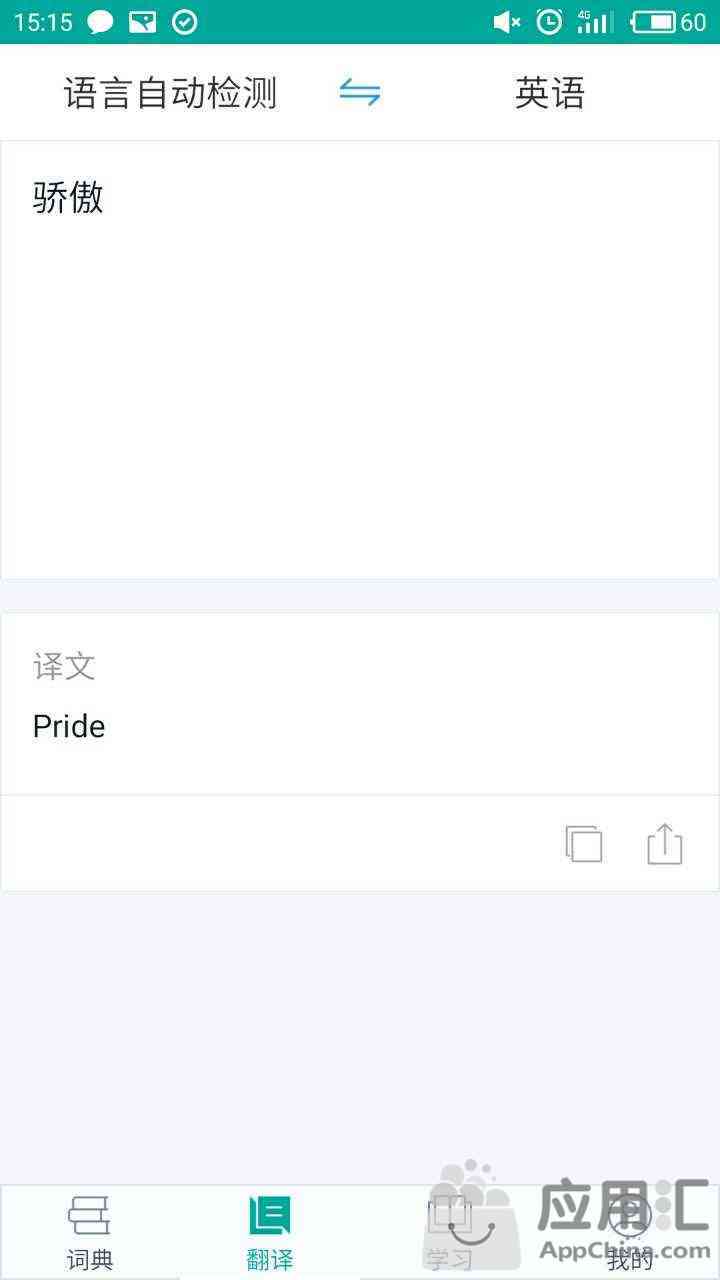Tap the text input box containing 骄傲
This screenshot has height=1280, width=720.
click(x=360, y=360)
